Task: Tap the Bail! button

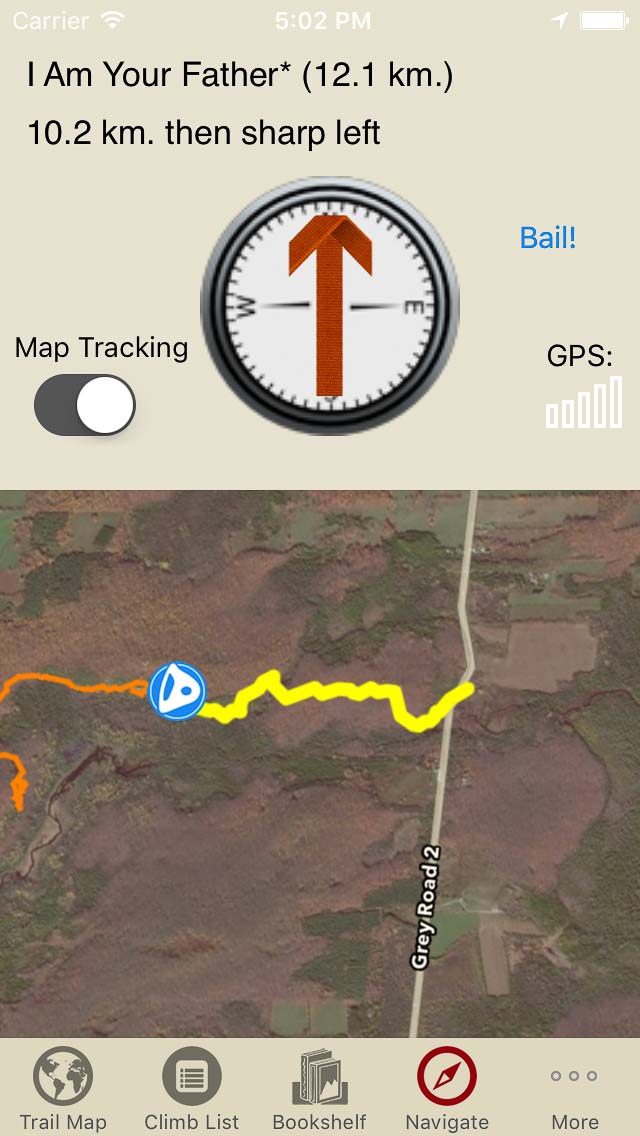Action: pos(547,238)
